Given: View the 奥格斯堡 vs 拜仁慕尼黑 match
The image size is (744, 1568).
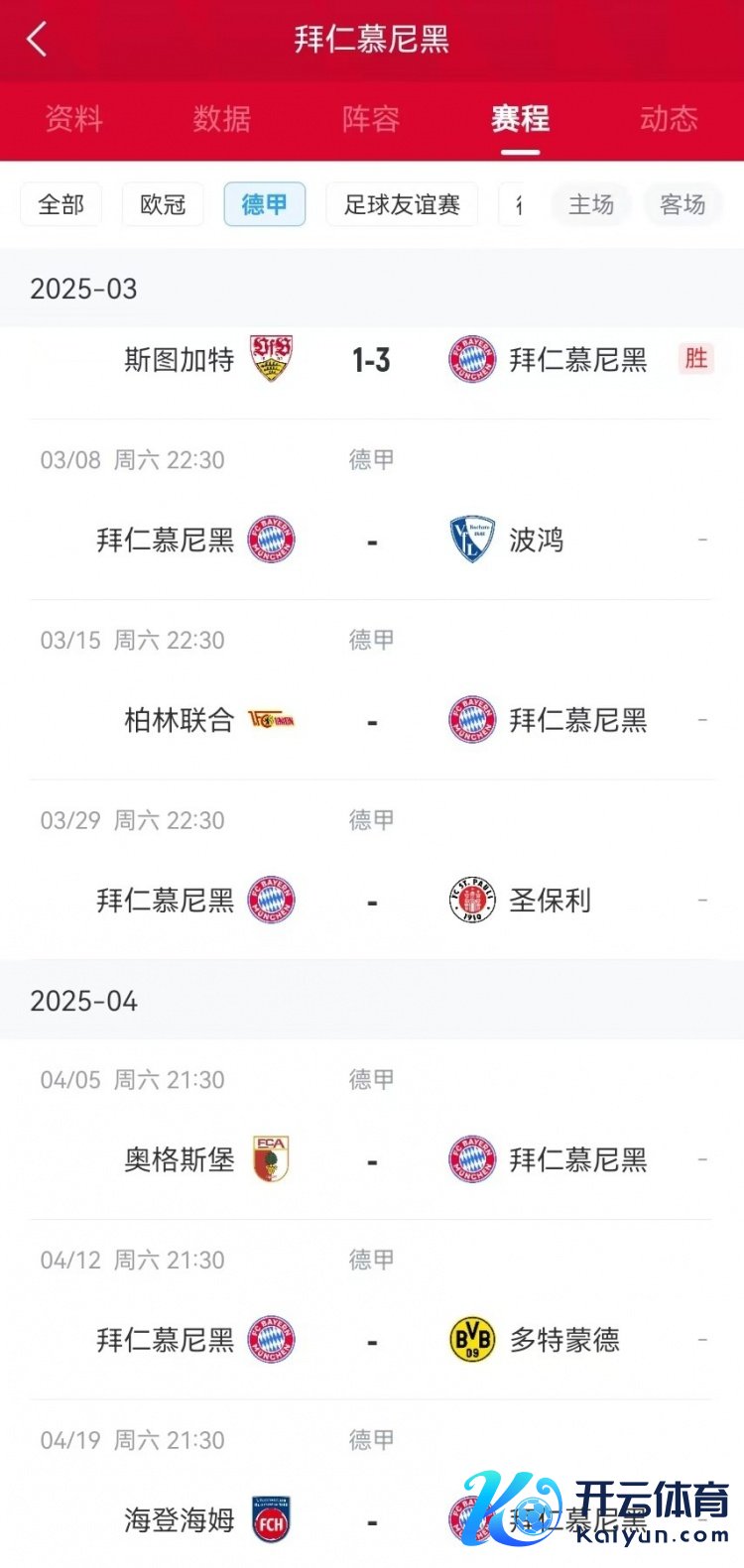Looking at the screenshot, I should (372, 1159).
